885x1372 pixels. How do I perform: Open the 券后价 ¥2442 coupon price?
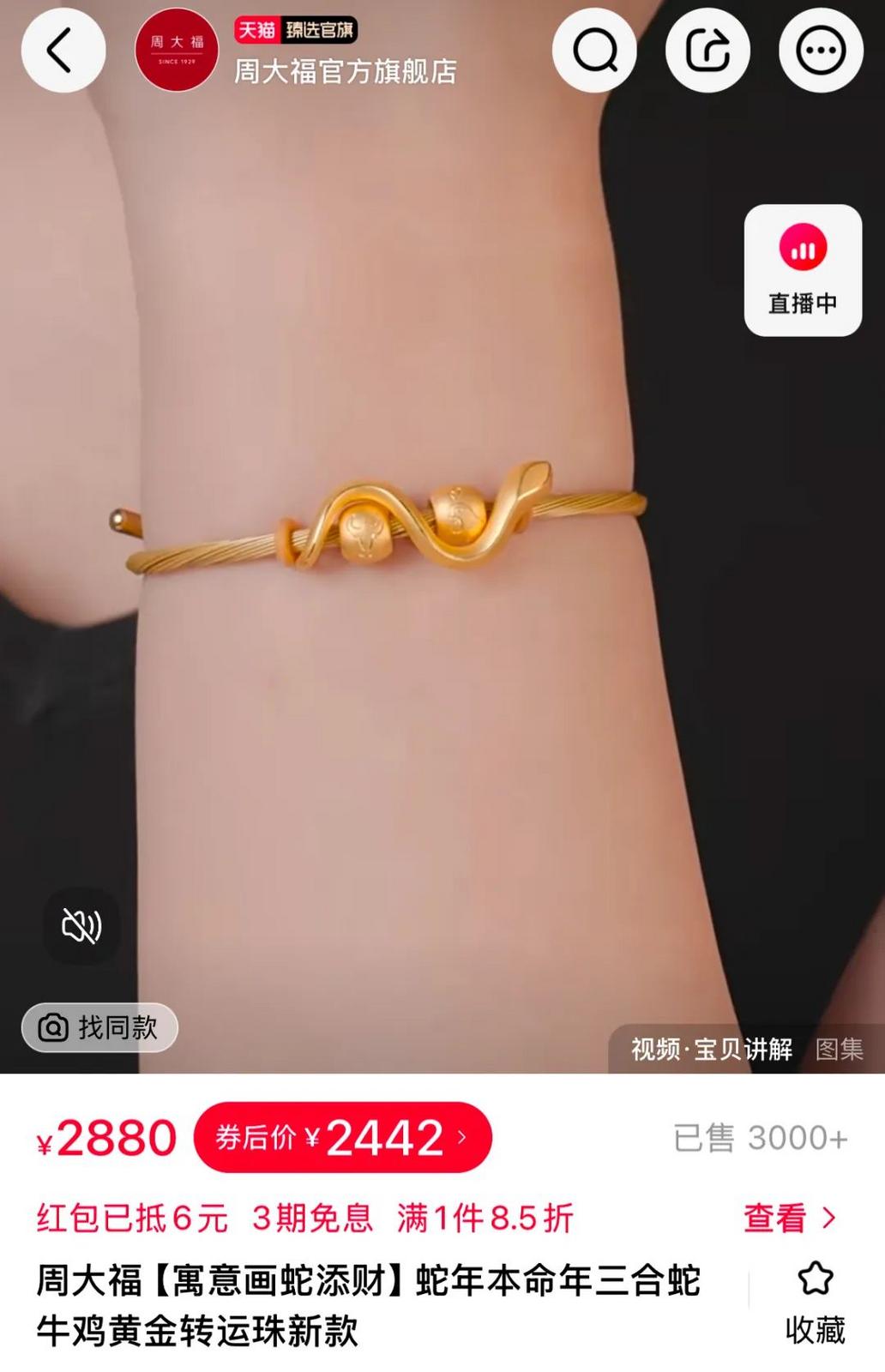click(x=342, y=1138)
